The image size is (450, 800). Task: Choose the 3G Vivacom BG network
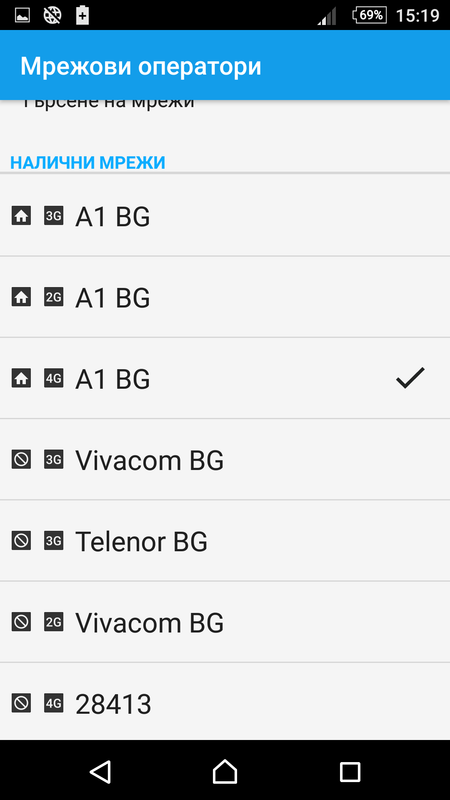pyautogui.click(x=225, y=459)
